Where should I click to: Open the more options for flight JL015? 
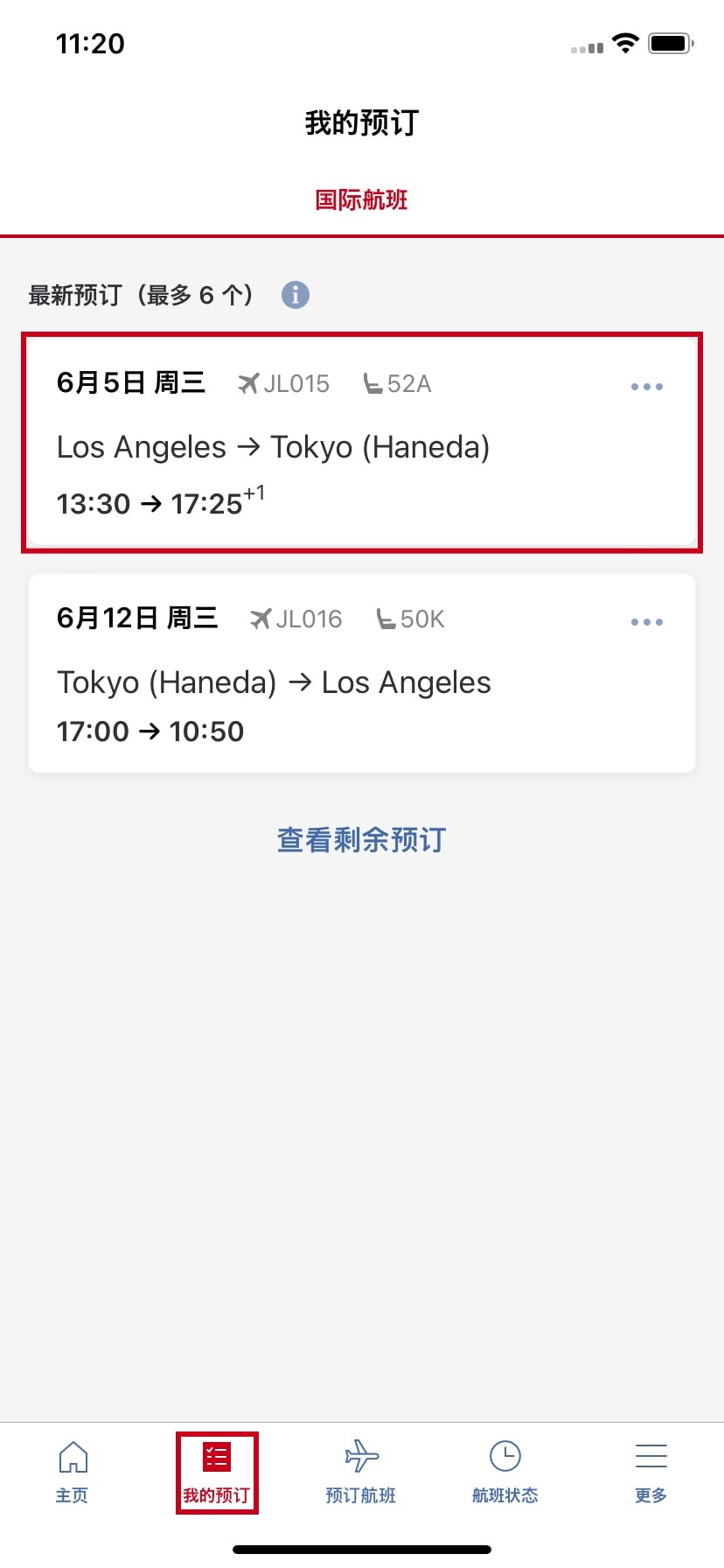pyautogui.click(x=647, y=386)
